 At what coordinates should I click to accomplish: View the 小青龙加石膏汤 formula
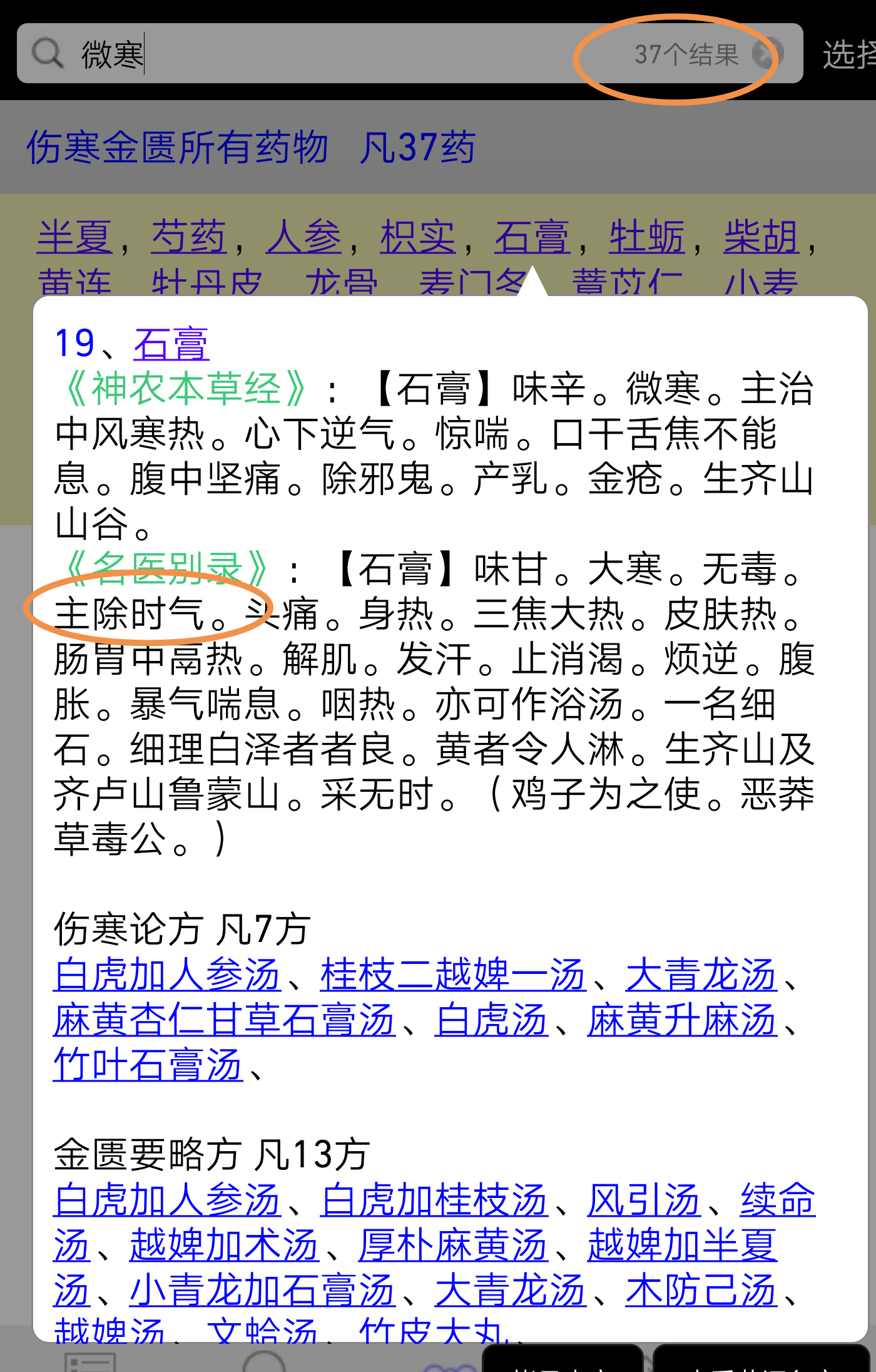tap(263, 1290)
